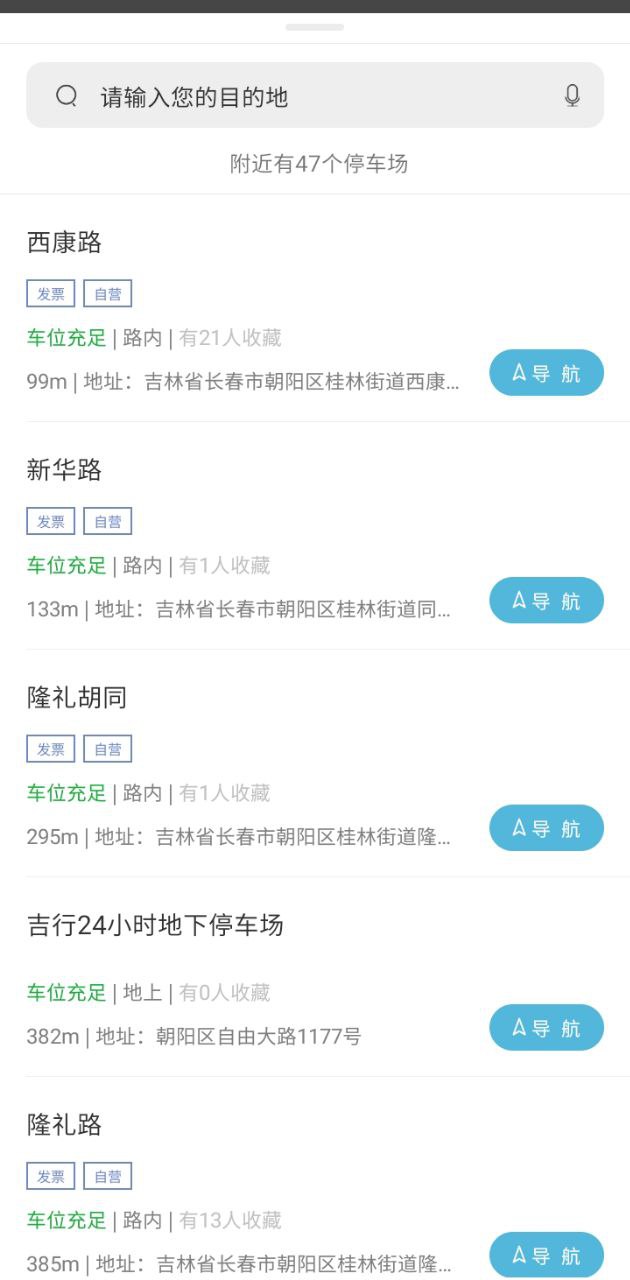The image size is (630, 1280).
Task: Open the 隆礼路 parking listing
Action: point(64,1125)
